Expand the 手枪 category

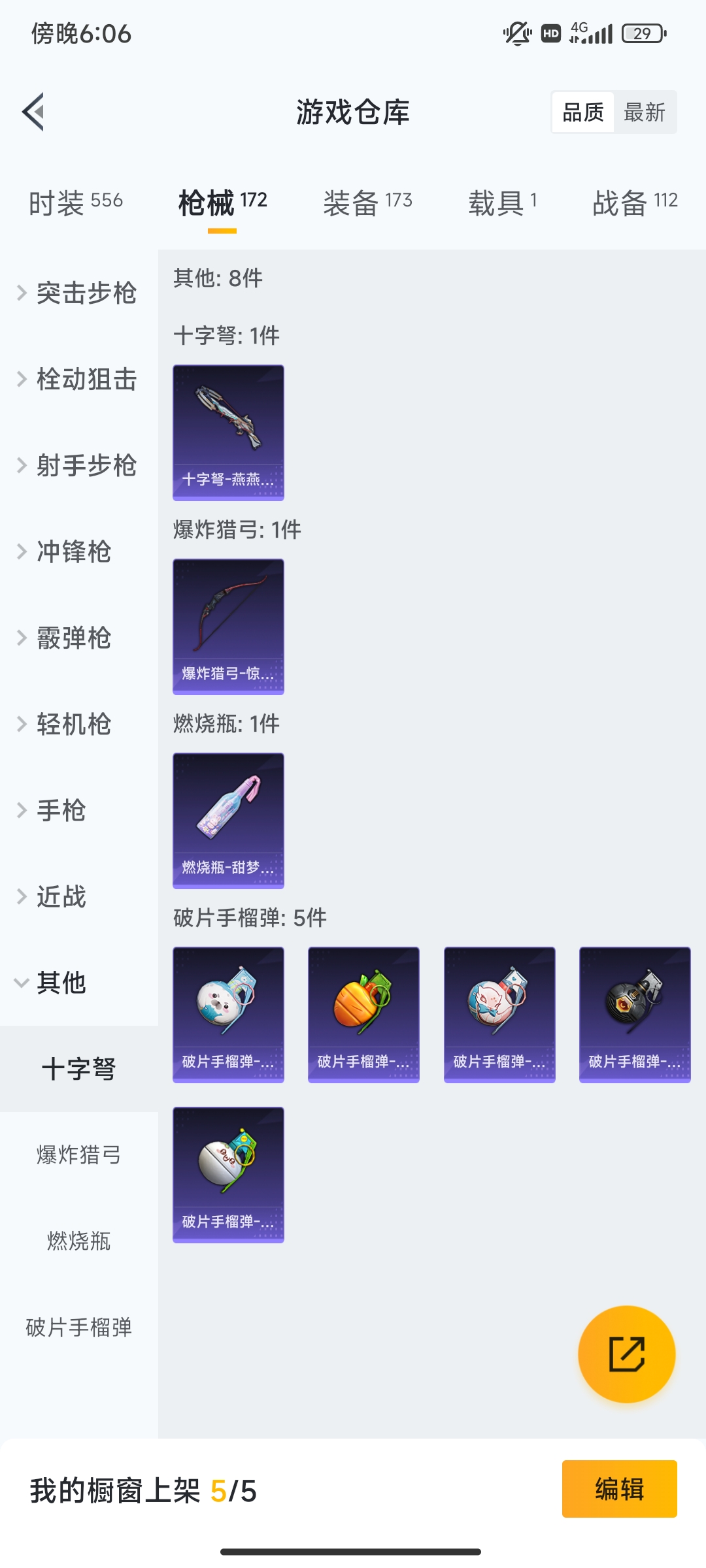pos(78,810)
